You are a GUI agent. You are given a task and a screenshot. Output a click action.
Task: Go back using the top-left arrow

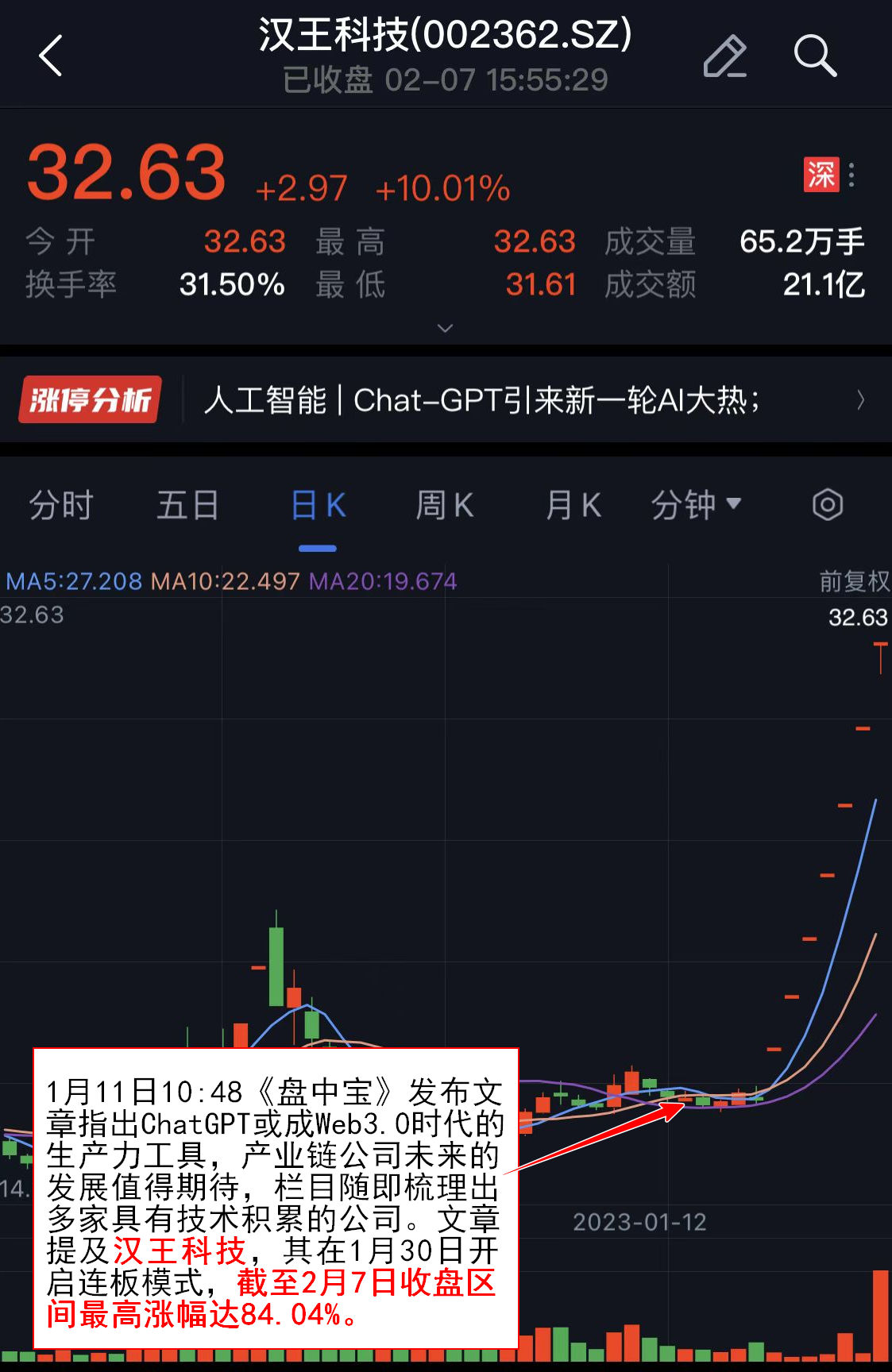pyautogui.click(x=51, y=56)
